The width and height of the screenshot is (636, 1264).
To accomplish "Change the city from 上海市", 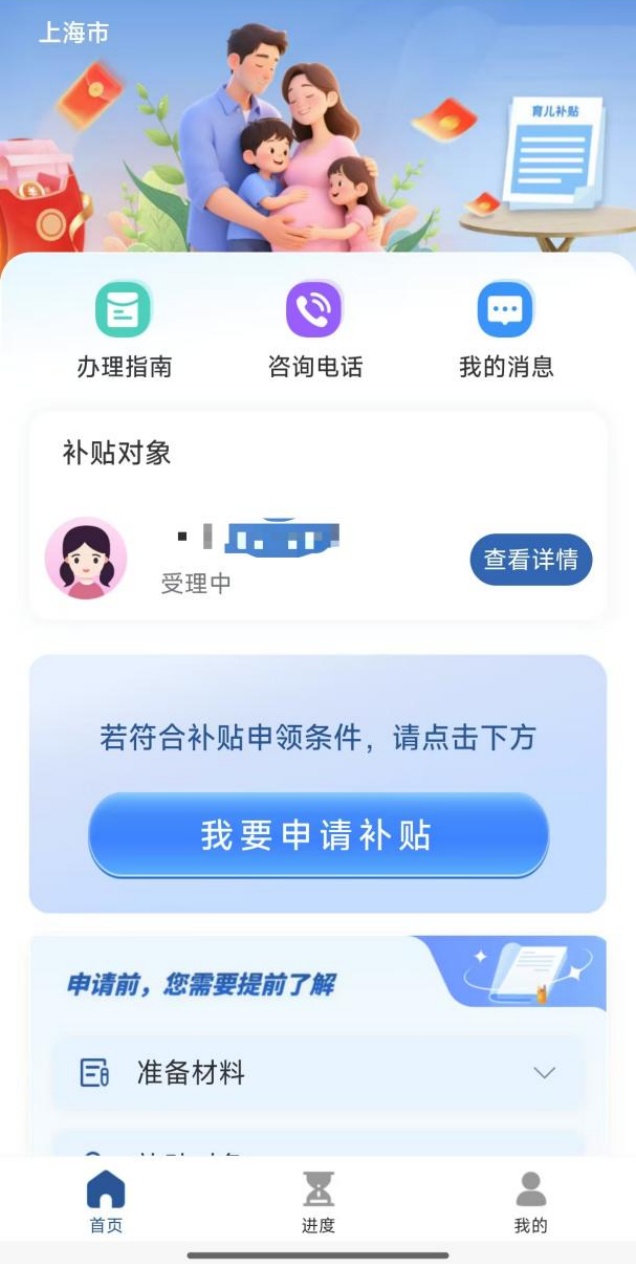I will pyautogui.click(x=73, y=33).
